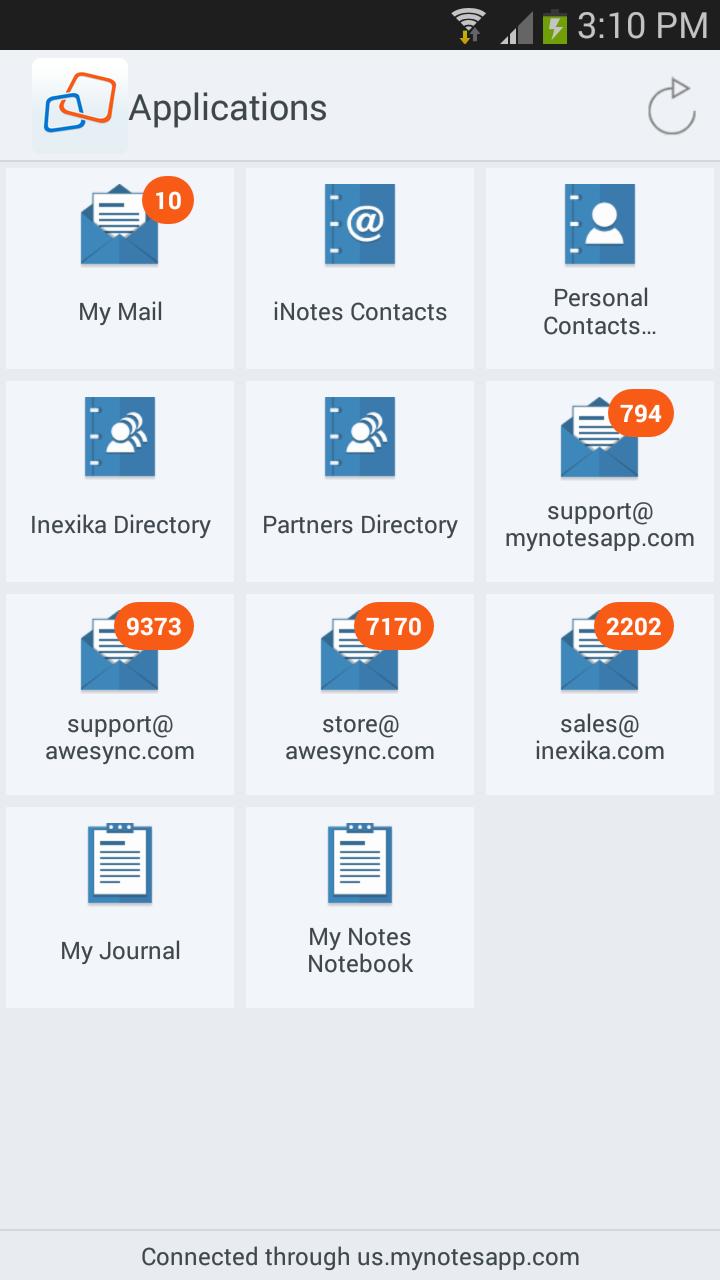Open Inexika Directory
Viewport: 720px width, 1280px height.
point(120,481)
